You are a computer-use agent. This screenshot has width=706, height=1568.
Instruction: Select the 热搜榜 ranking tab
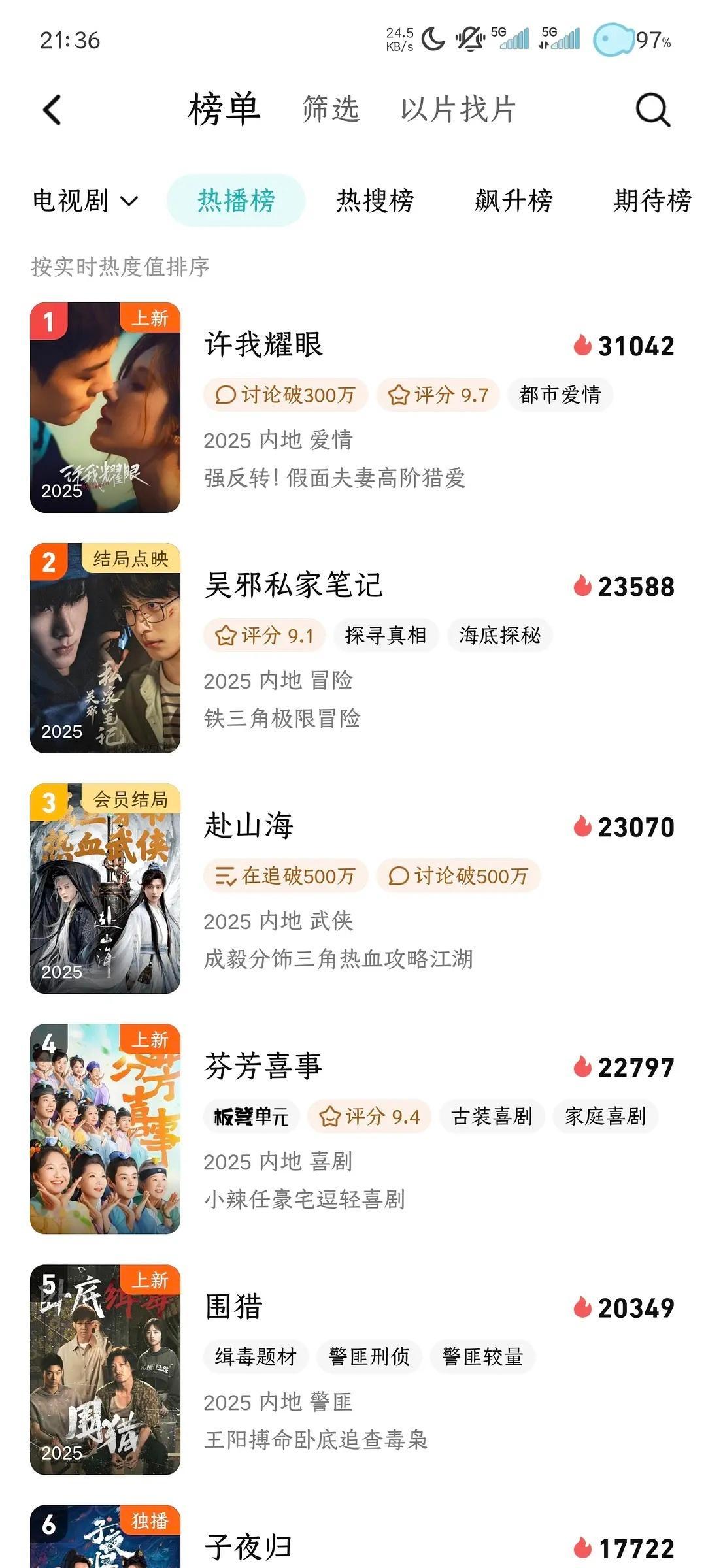[375, 201]
